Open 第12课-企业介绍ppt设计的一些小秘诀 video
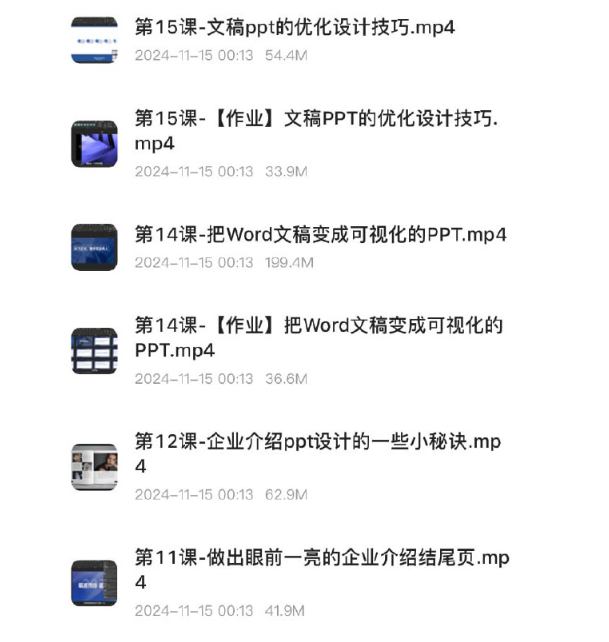The image size is (609, 642). tap(318, 454)
